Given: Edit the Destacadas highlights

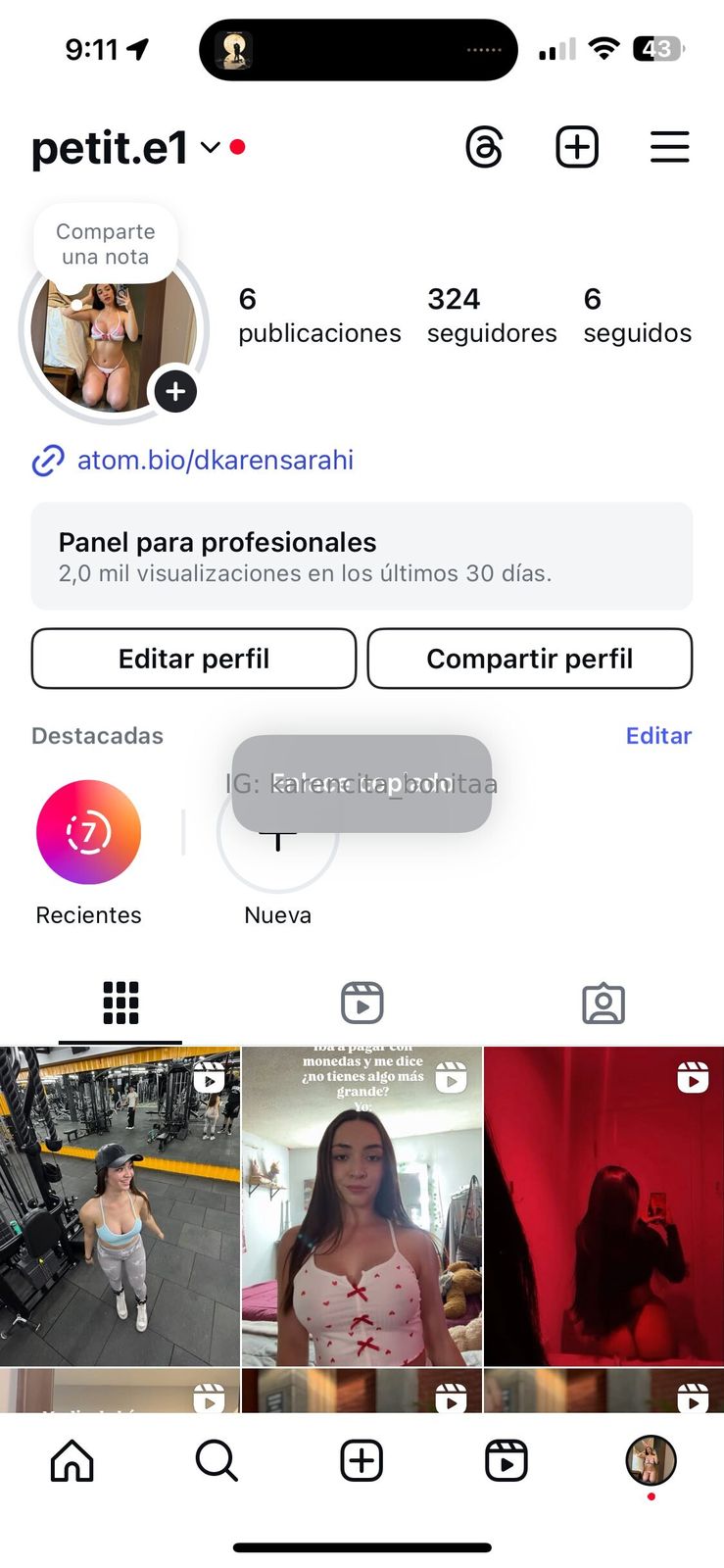Looking at the screenshot, I should pos(658,736).
